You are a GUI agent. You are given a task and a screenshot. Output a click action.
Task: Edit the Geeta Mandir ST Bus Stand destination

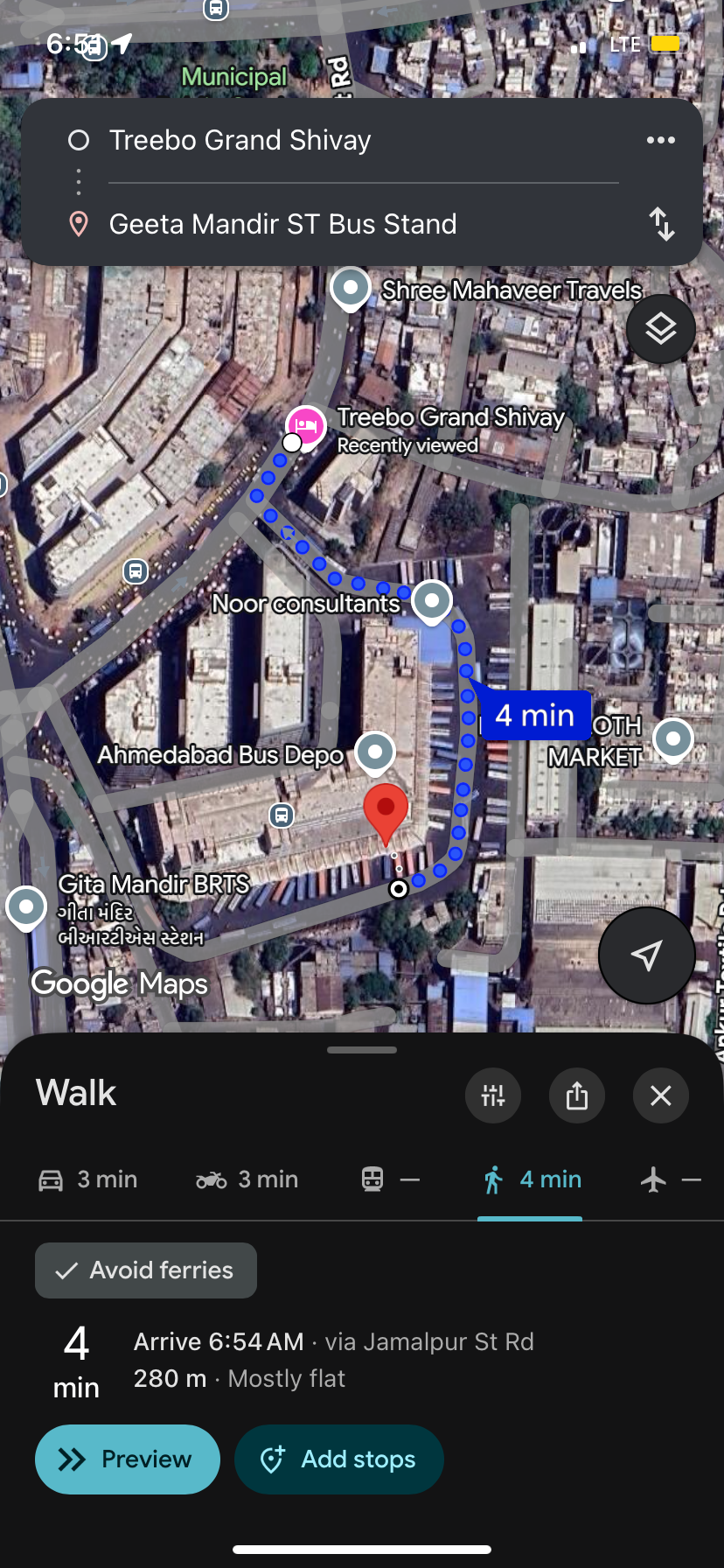click(x=282, y=224)
